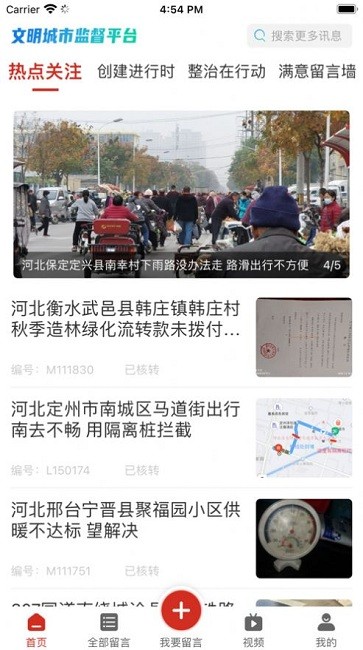Screen dimensions: 363x650
Task: Select the 热点关注 tab
Action: [x=45, y=72]
